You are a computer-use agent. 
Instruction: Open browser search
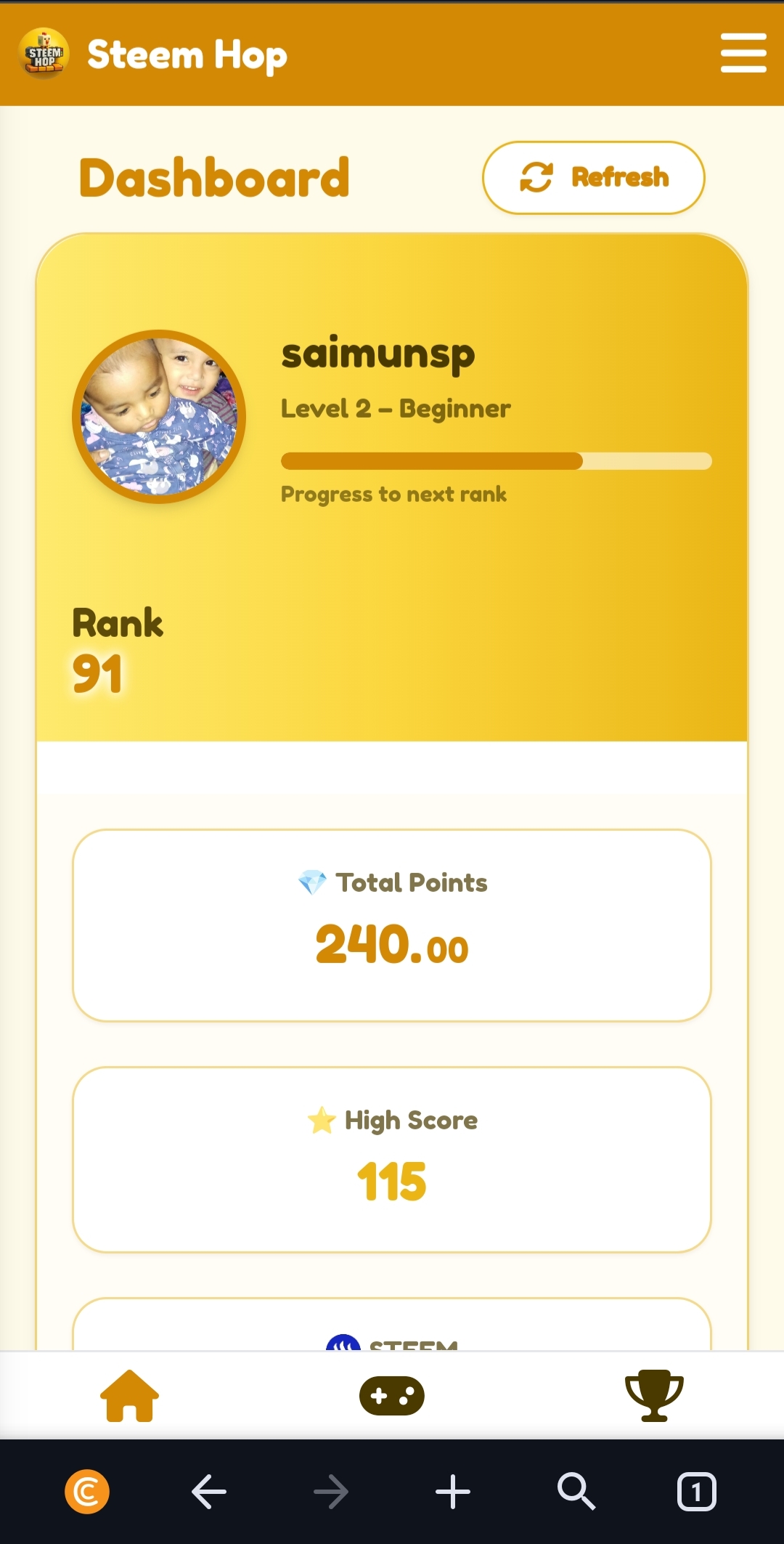coord(576,1492)
